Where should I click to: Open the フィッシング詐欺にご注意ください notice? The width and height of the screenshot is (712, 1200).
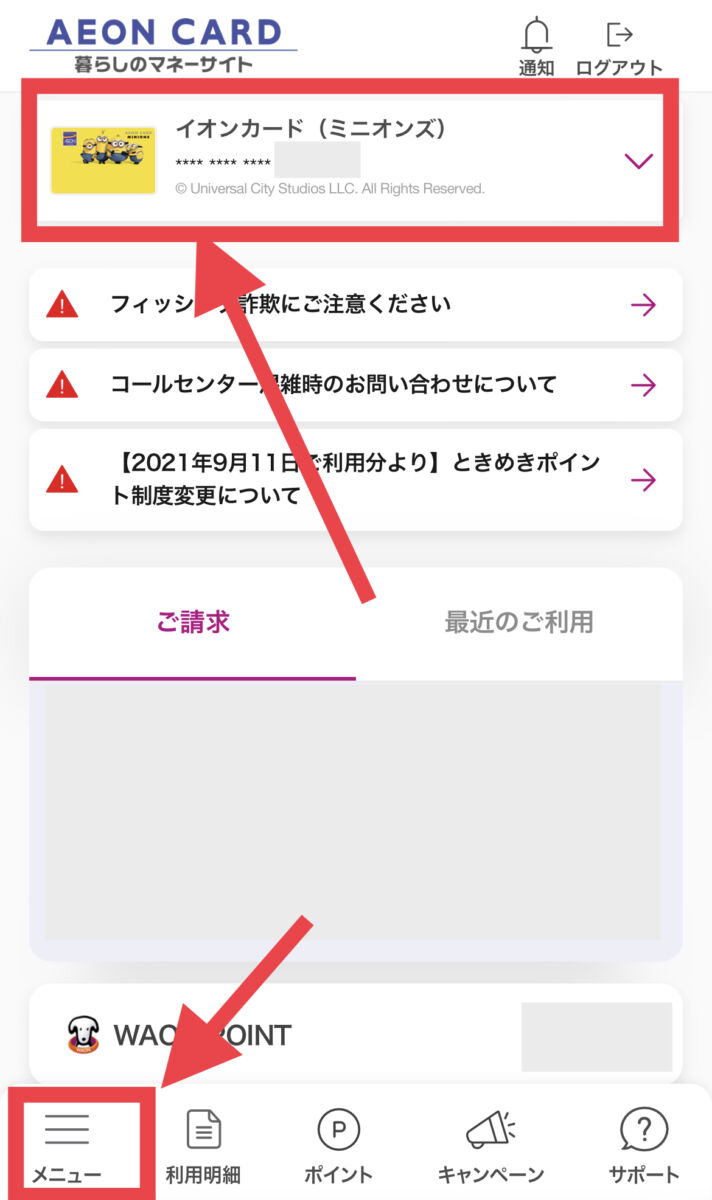(x=355, y=305)
